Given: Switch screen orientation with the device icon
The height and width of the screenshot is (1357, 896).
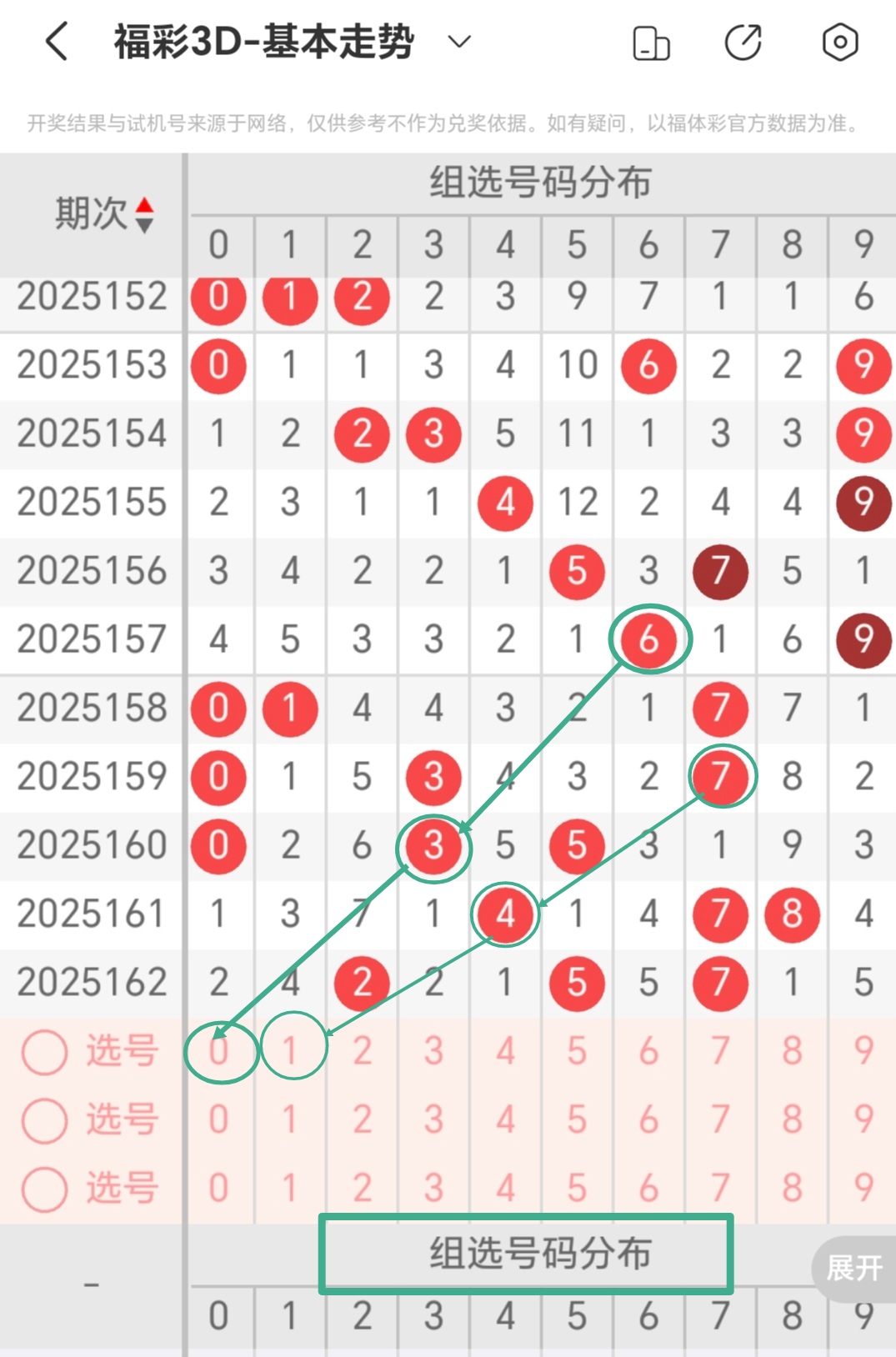Looking at the screenshot, I should [651, 43].
